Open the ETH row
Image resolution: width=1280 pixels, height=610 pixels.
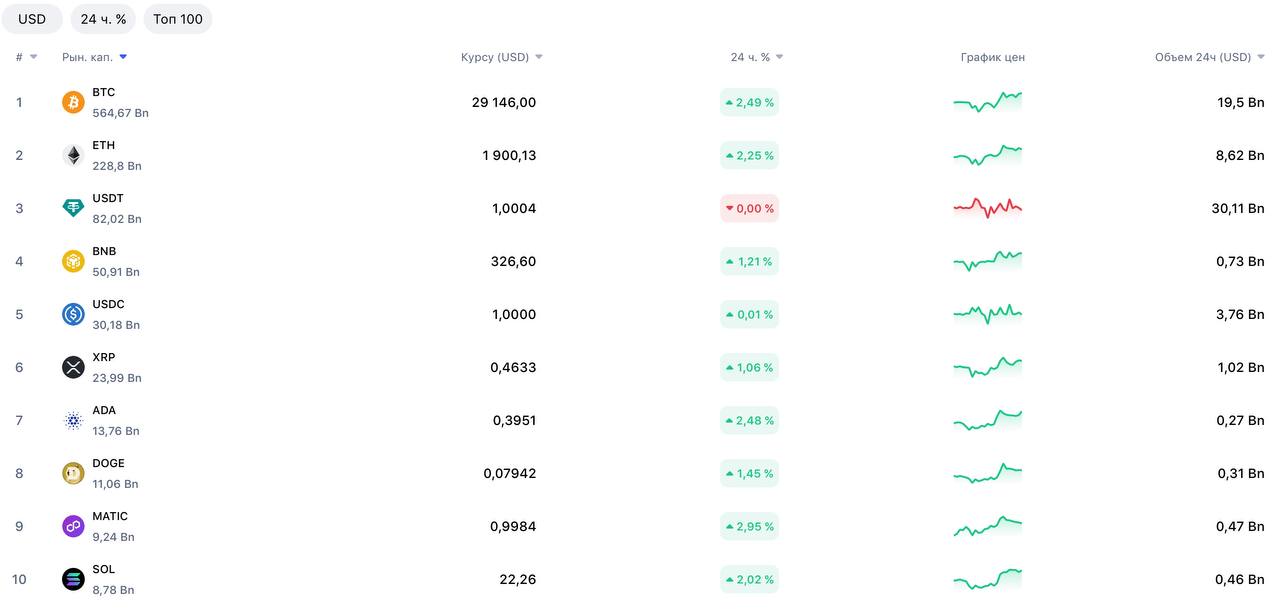pyautogui.click(x=104, y=155)
